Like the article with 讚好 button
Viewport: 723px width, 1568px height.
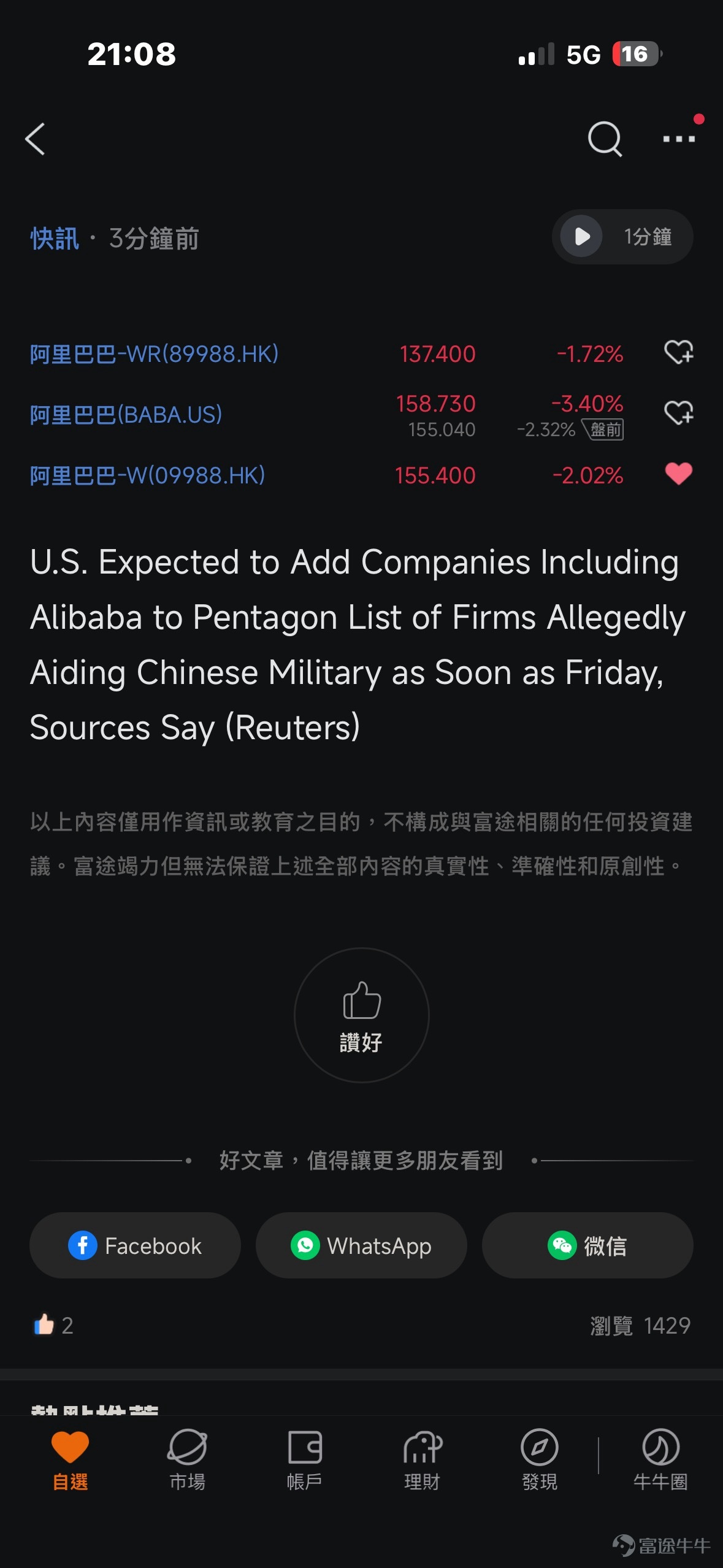(361, 1015)
